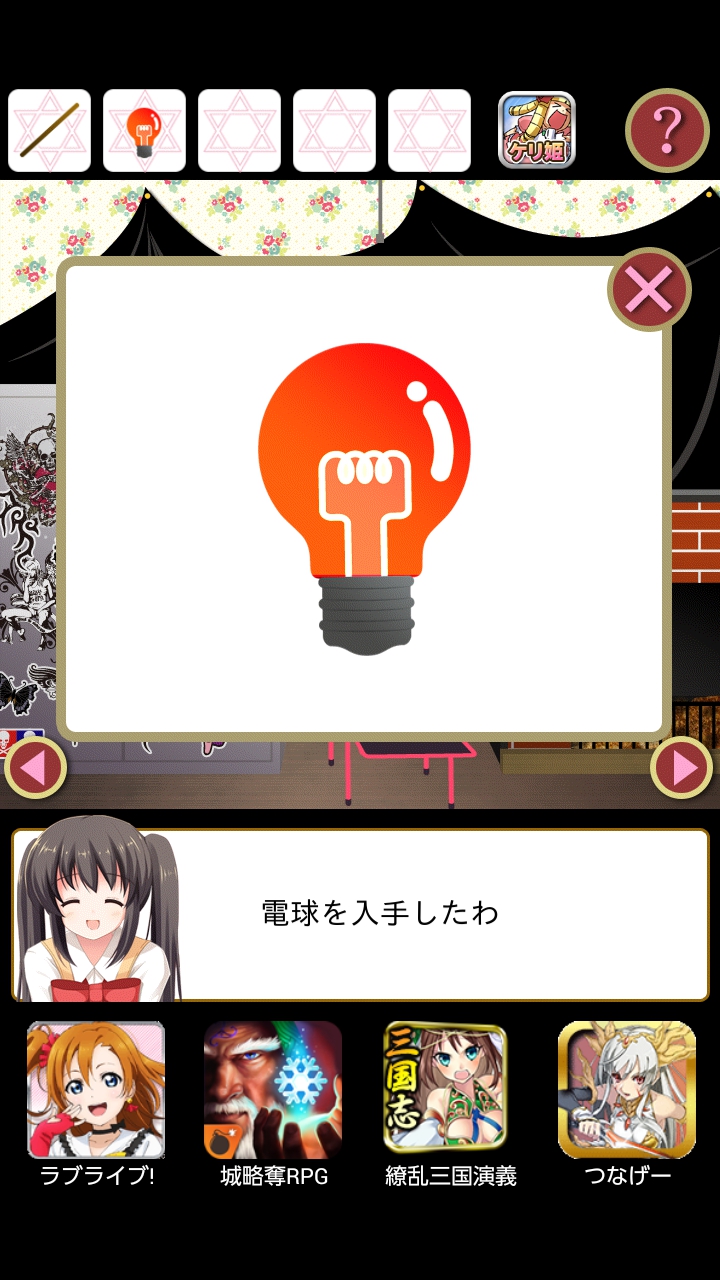Open the ケリ姫 app promo icon
720x1280 pixels.
pyautogui.click(x=537, y=130)
